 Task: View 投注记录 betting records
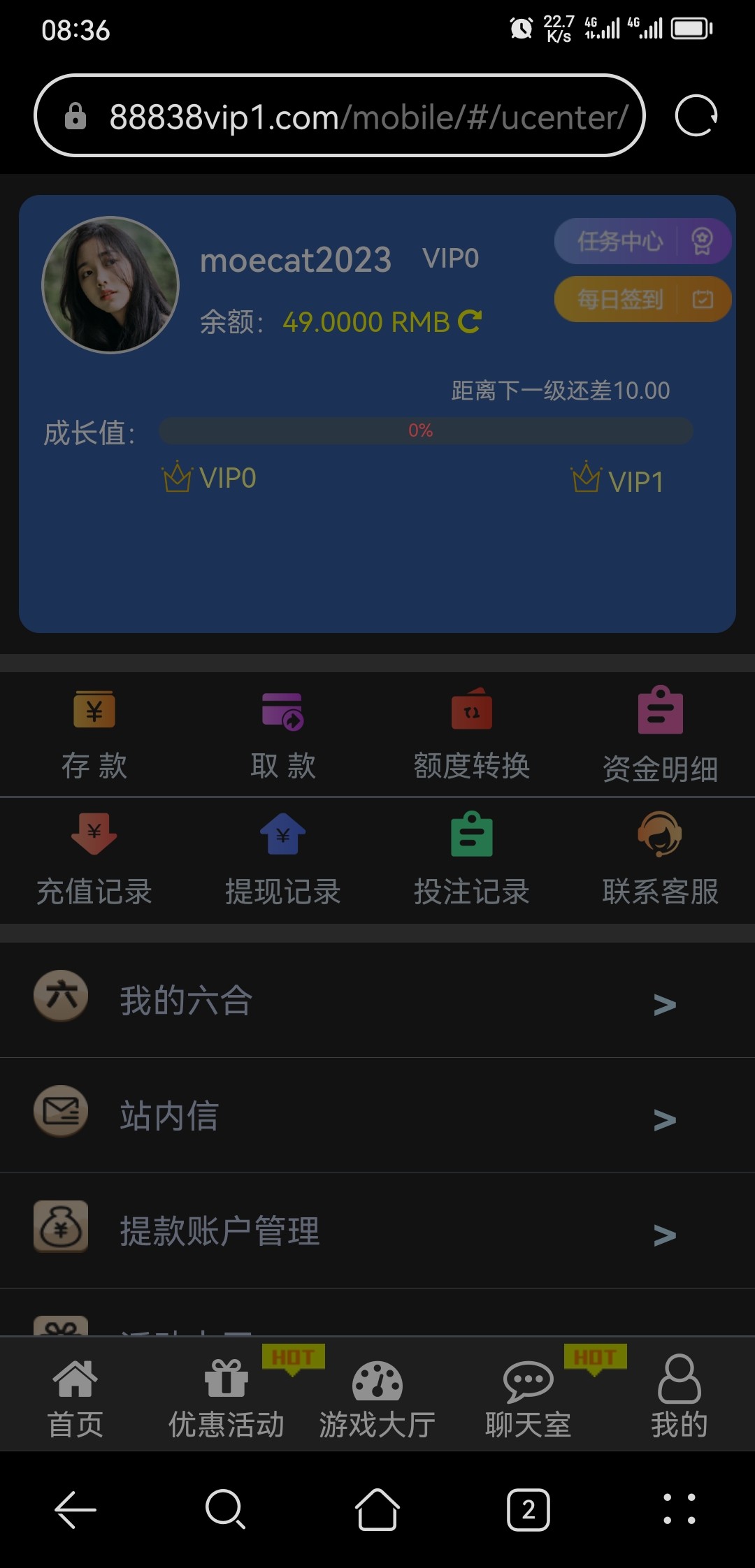point(472,861)
